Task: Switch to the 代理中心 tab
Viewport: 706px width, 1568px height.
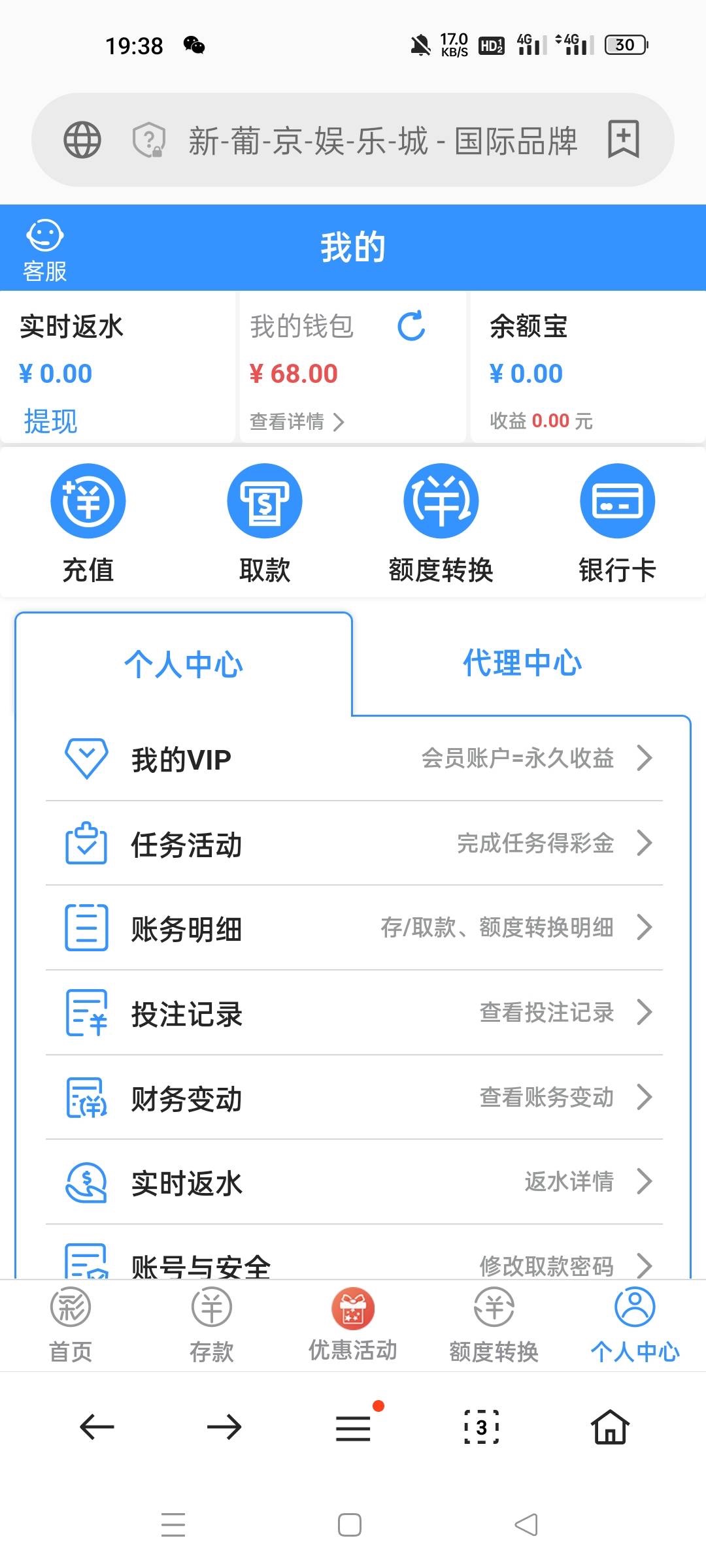Action: pos(522,664)
